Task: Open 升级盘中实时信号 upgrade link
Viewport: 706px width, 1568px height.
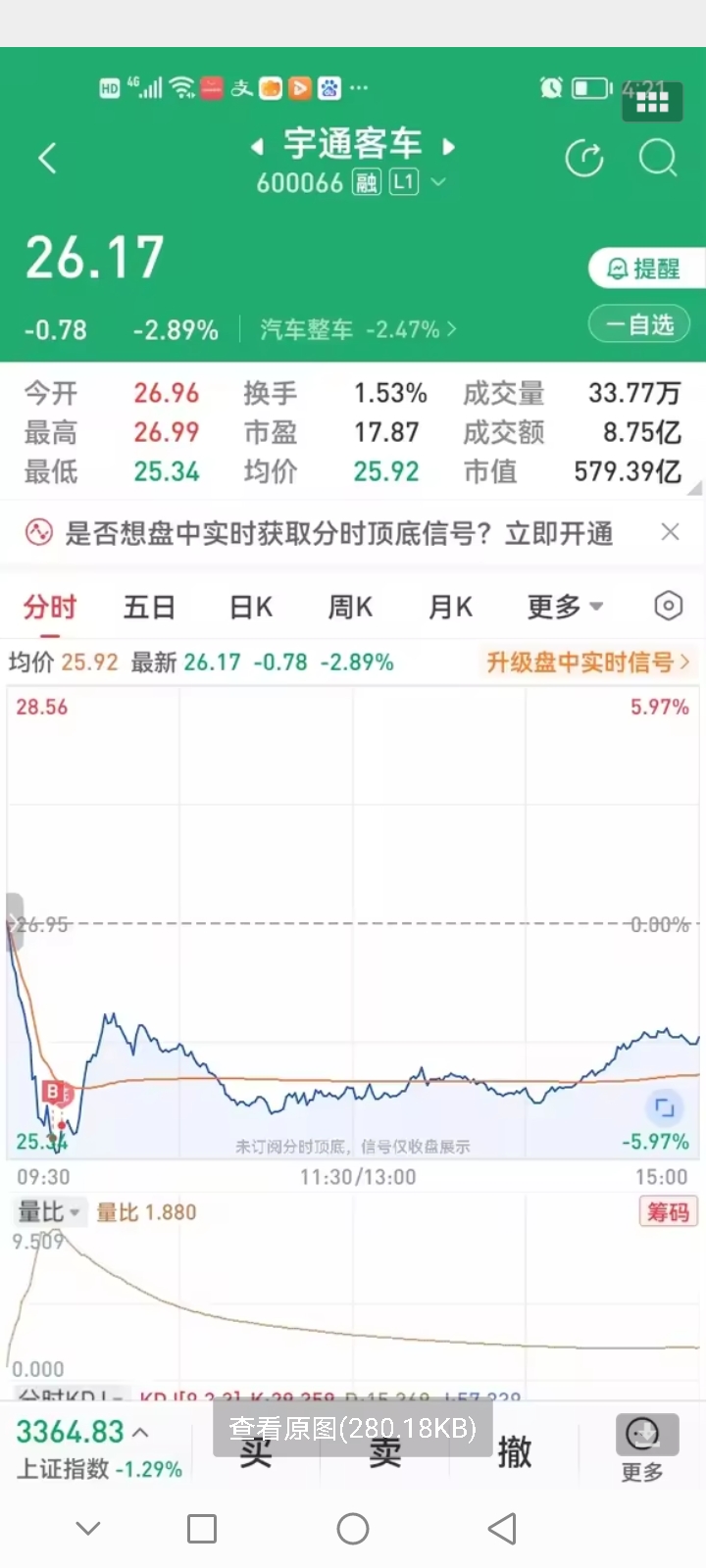Action: click(x=587, y=662)
